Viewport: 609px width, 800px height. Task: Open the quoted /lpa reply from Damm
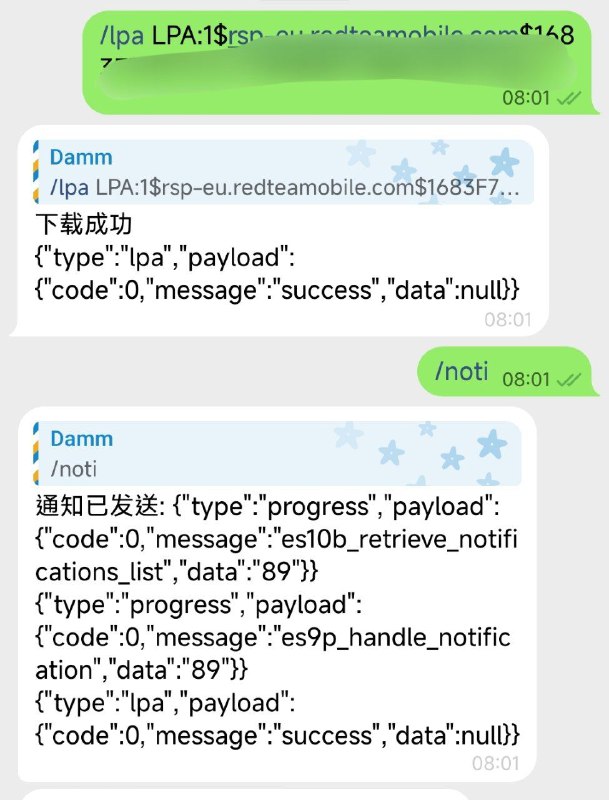point(280,173)
